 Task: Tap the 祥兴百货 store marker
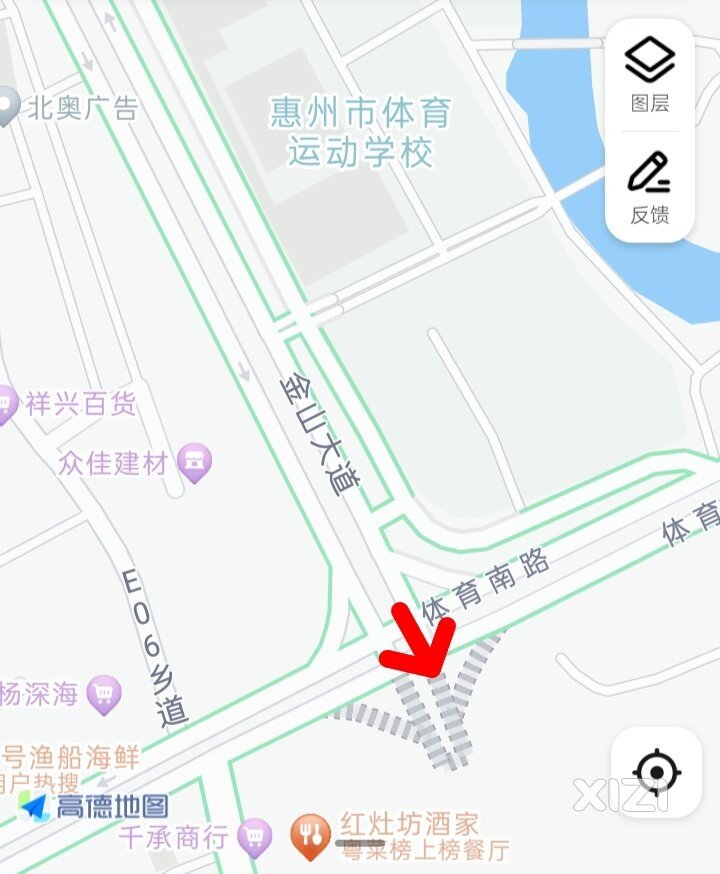pyautogui.click(x=6, y=405)
